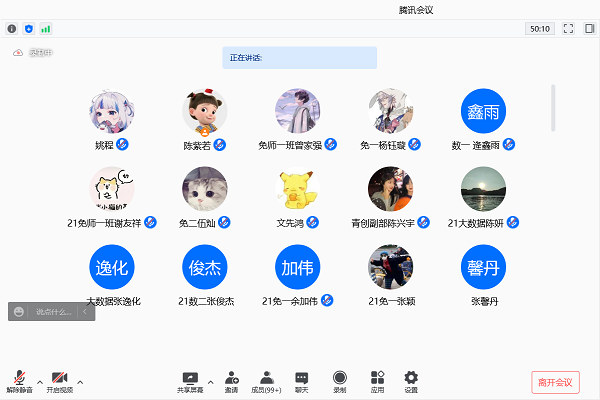
Task: Open the meeting chat (聊天)
Action: point(302,380)
